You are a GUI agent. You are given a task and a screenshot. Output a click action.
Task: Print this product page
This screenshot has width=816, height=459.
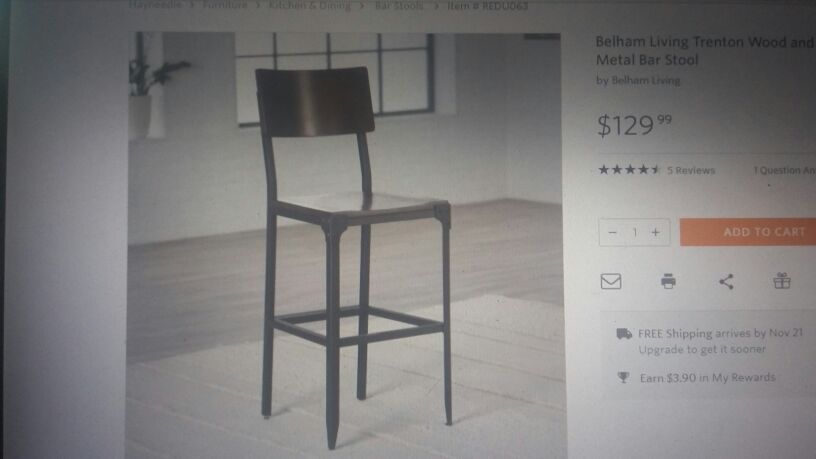[668, 282]
